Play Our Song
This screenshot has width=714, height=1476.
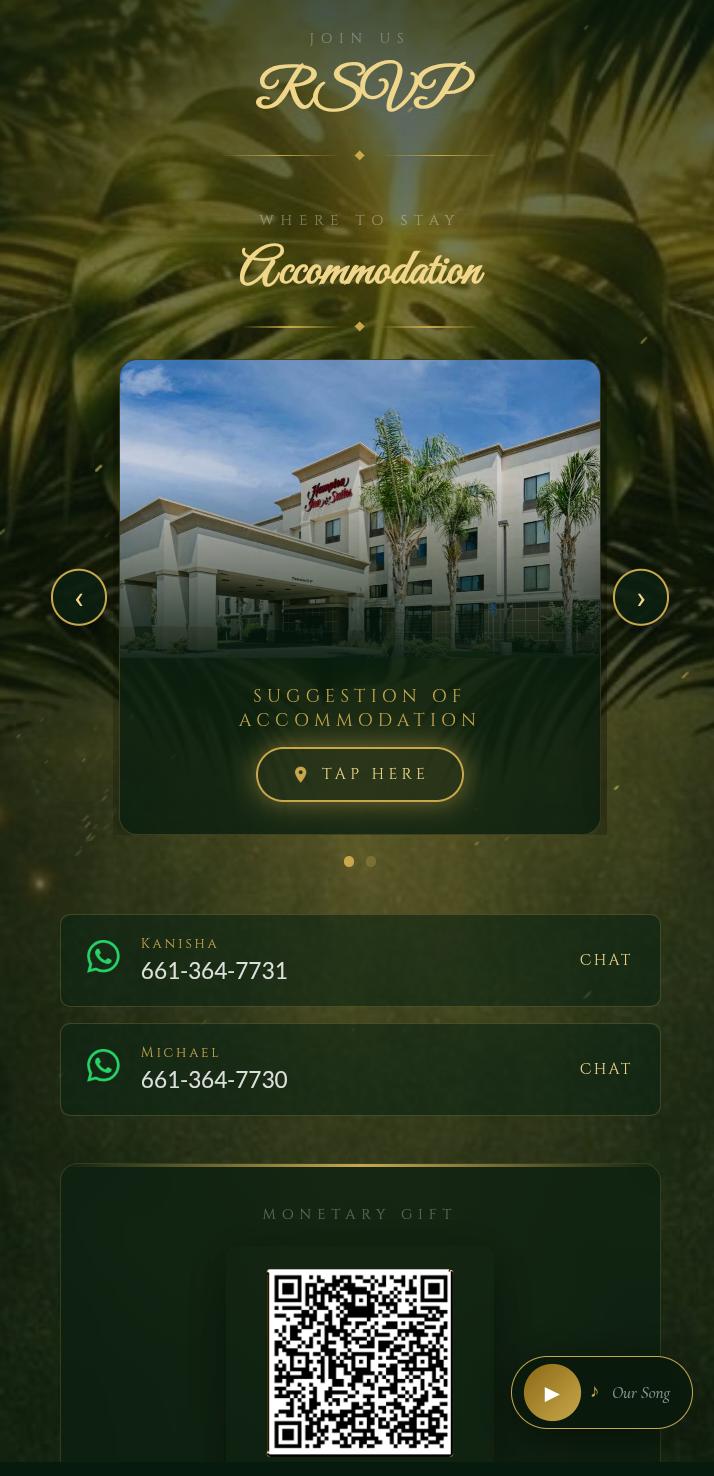point(552,1392)
